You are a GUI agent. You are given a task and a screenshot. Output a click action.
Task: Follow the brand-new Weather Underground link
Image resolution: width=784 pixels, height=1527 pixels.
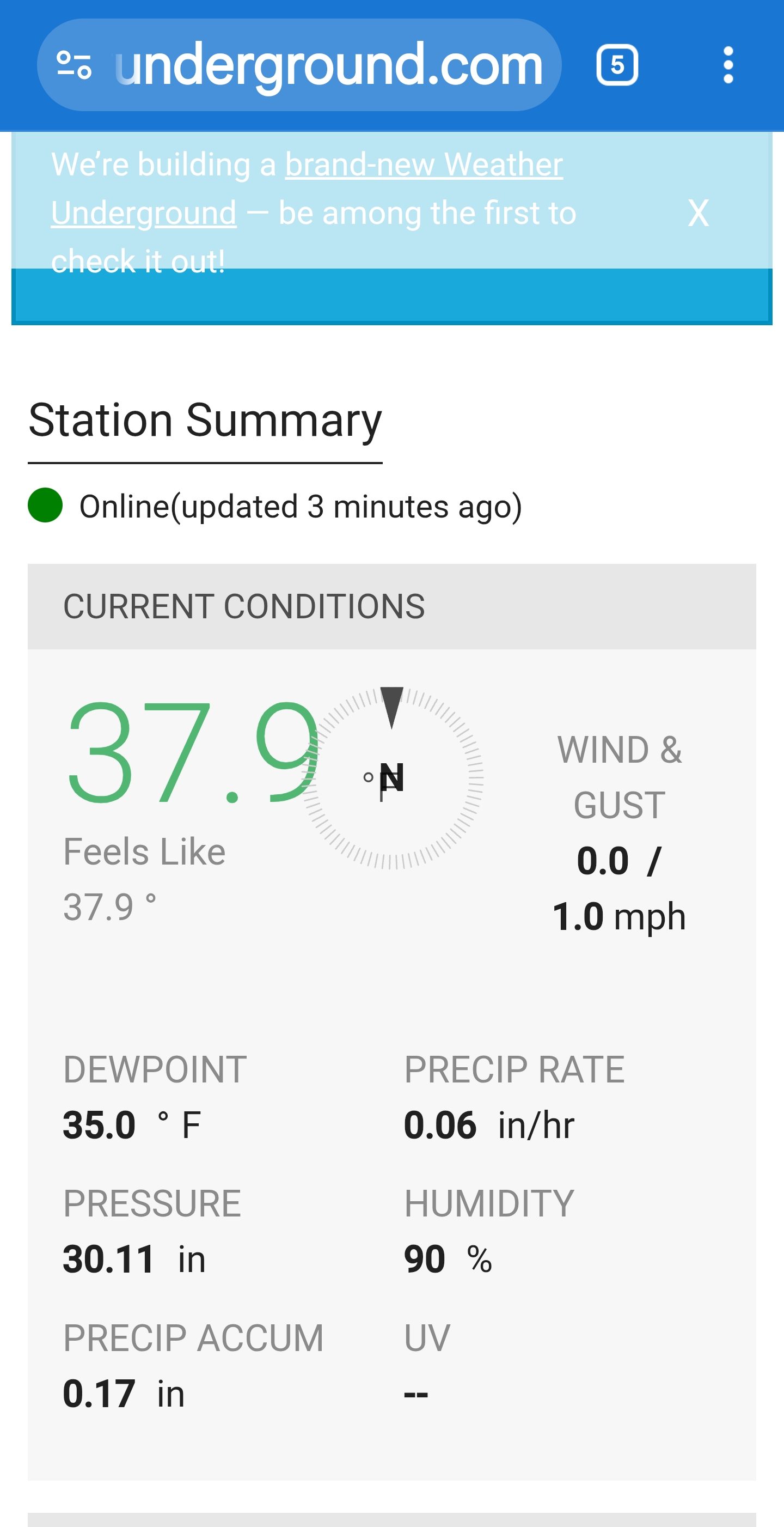pos(423,165)
